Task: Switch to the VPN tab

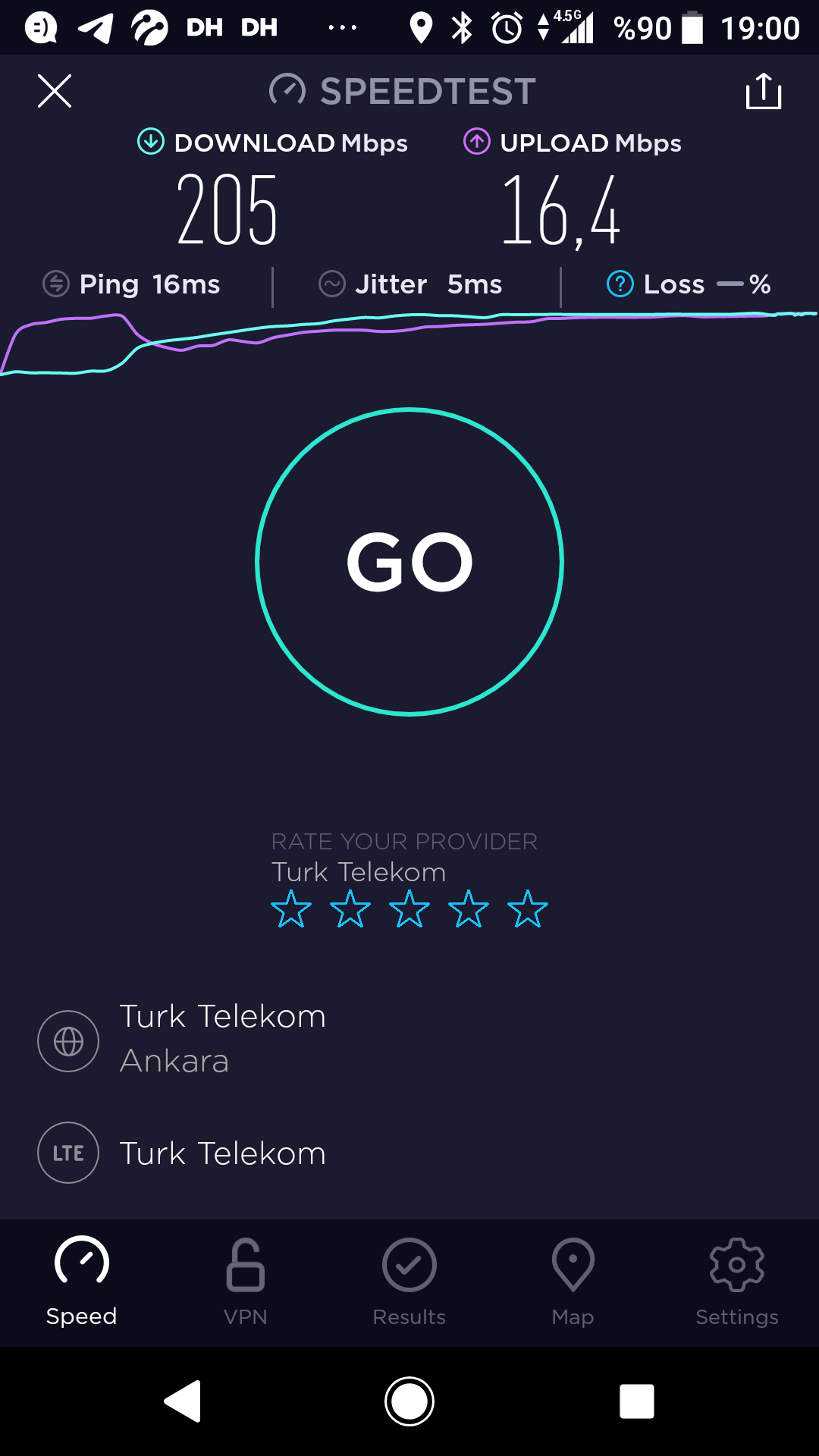Action: pos(246,1282)
